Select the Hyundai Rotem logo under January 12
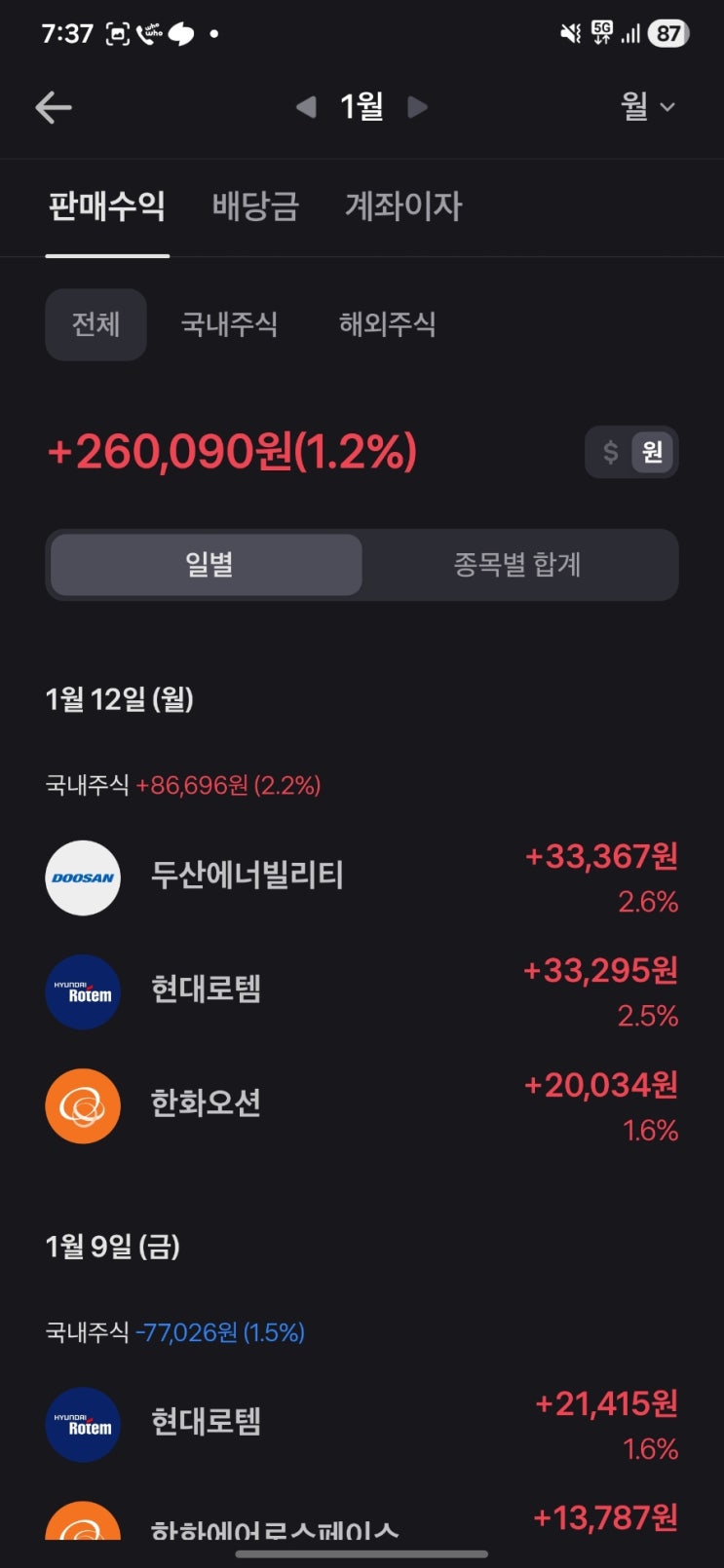 click(83, 991)
